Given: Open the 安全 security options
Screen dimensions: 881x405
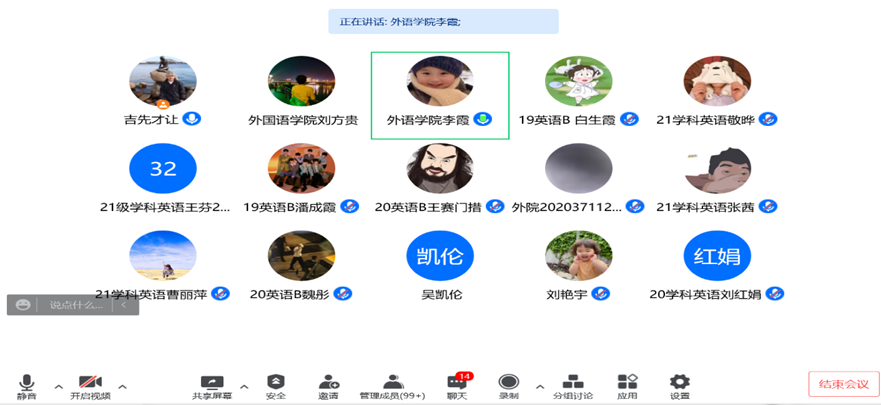Looking at the screenshot, I should [x=276, y=385].
